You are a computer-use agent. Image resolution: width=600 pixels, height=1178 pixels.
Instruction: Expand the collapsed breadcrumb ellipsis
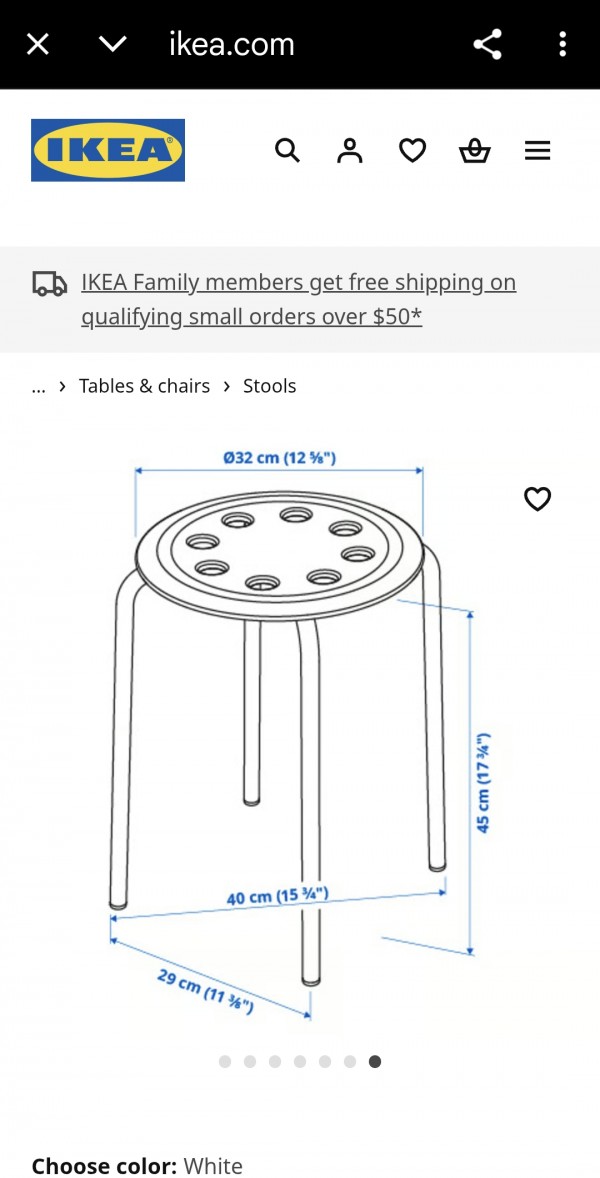(x=39, y=386)
